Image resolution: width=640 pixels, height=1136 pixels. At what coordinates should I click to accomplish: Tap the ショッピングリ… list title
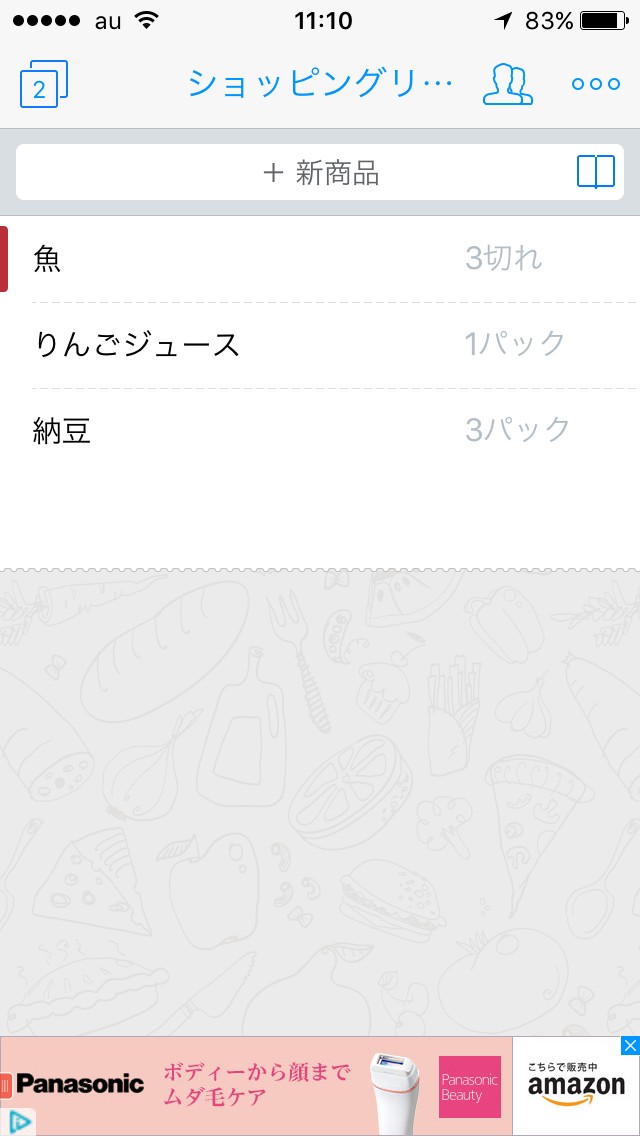pos(320,83)
